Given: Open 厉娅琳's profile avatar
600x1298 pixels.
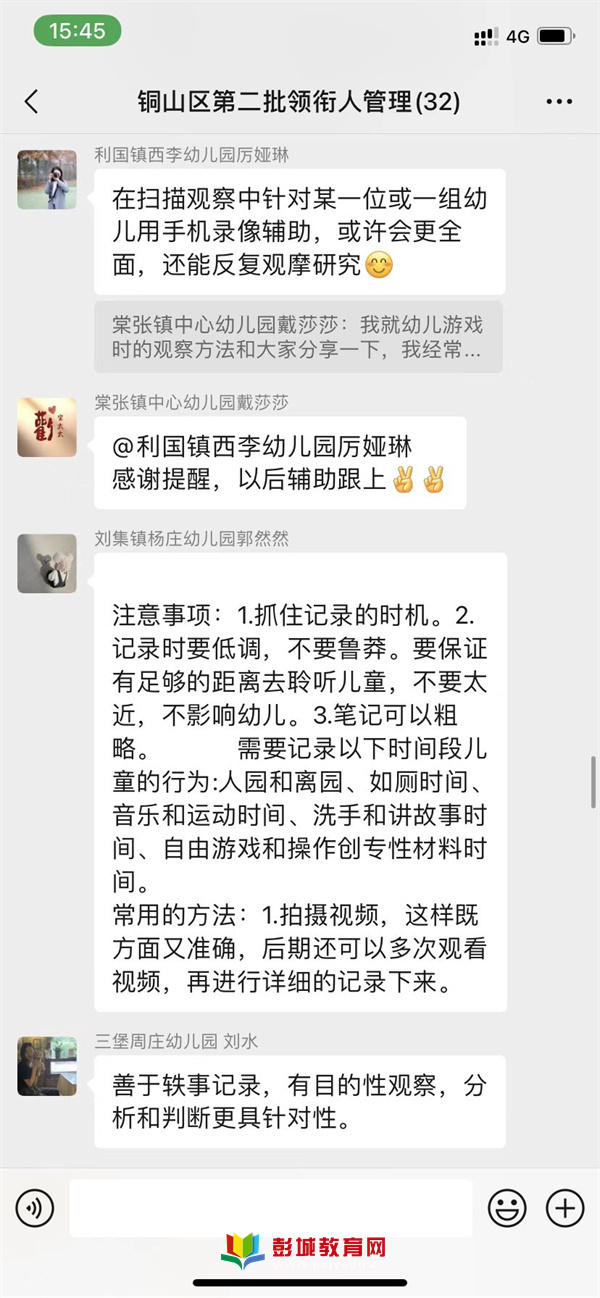Looking at the screenshot, I should (x=47, y=180).
